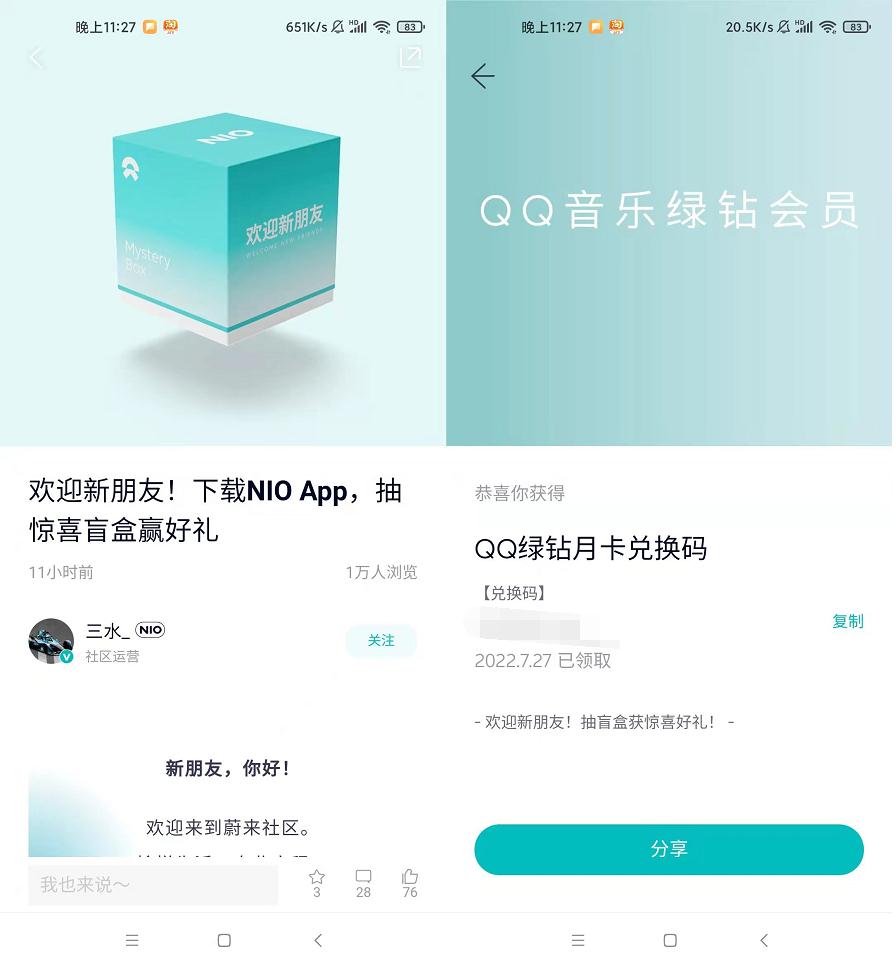Go back from the QQ音乐绿钻会员 page
This screenshot has height=965, width=896.
pos(483,76)
